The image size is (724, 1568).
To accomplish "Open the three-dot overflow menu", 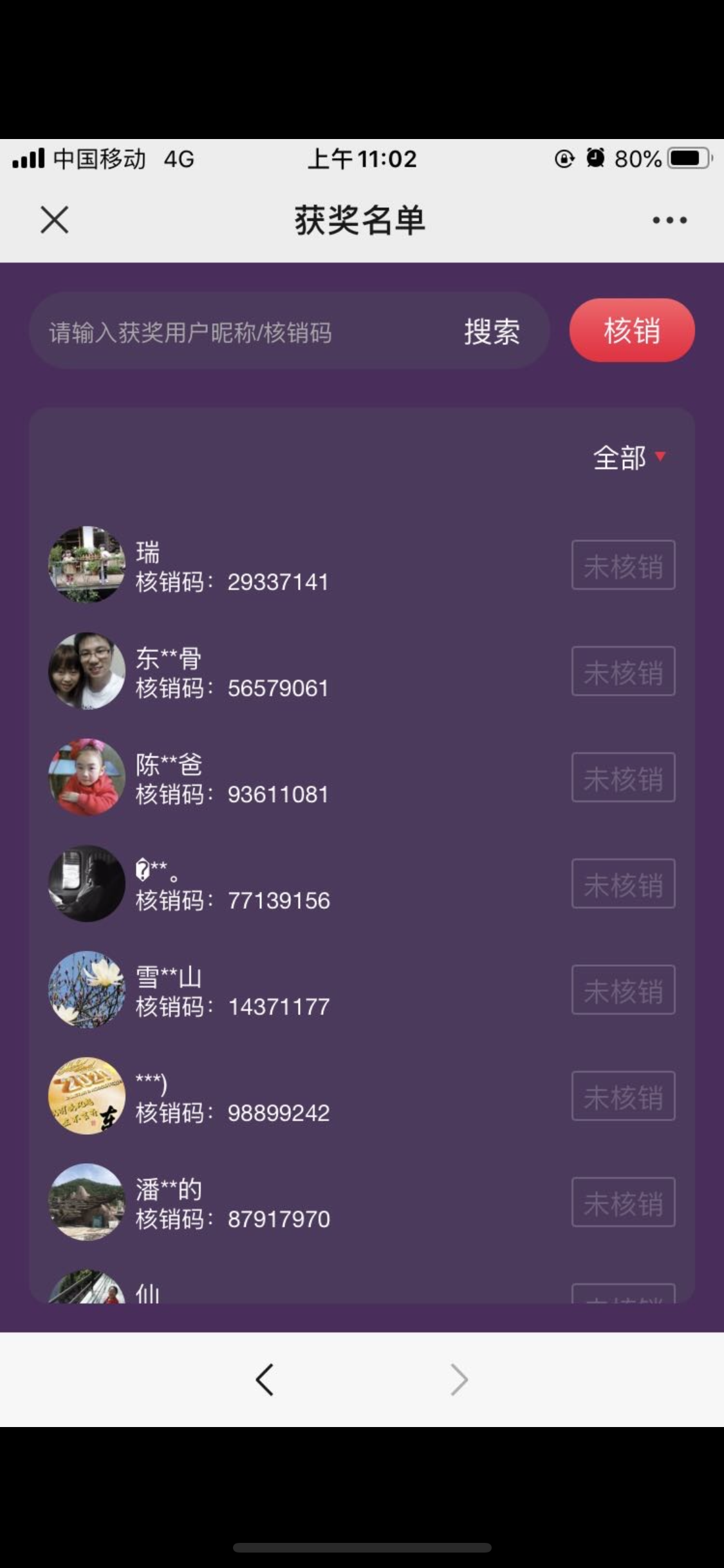I will click(669, 220).
